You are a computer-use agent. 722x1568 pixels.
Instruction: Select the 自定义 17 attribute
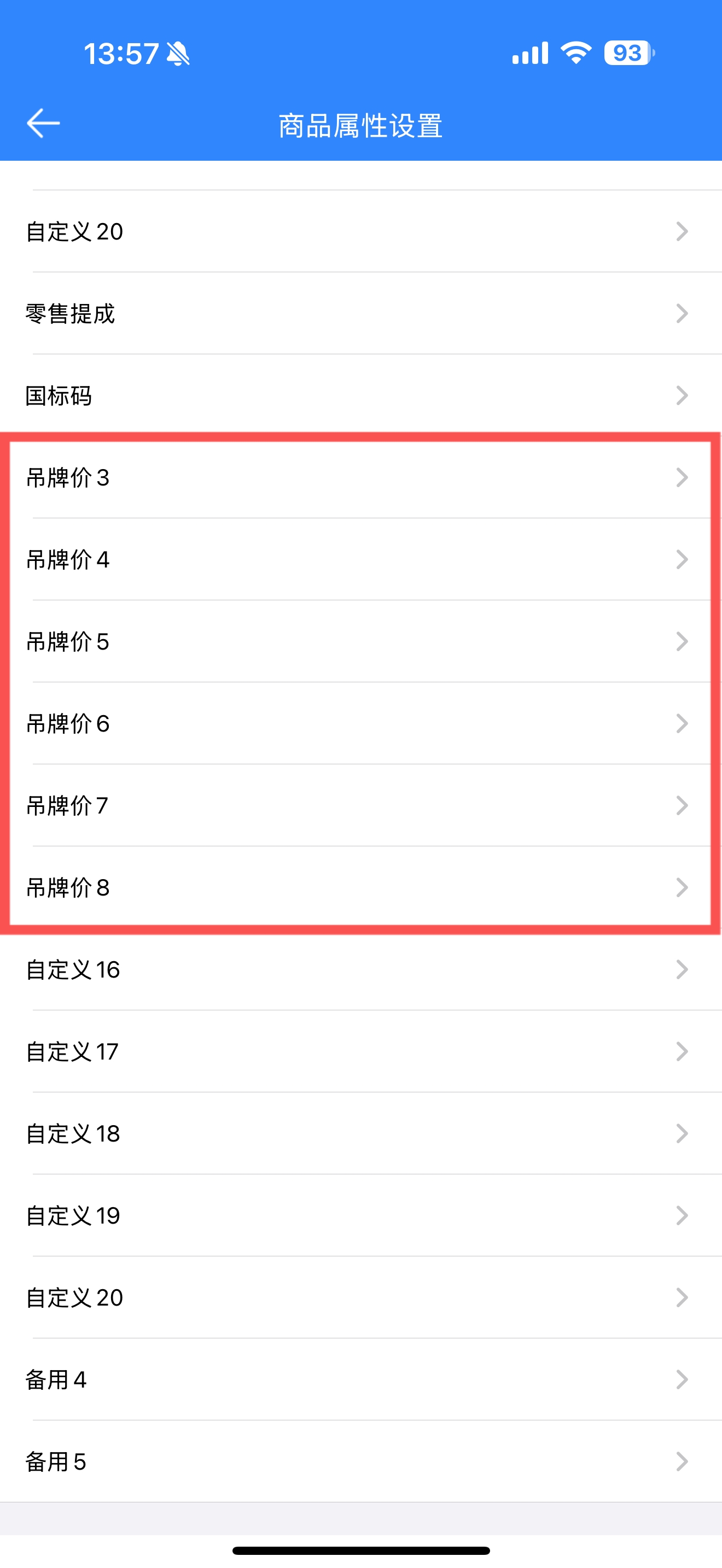click(361, 1052)
